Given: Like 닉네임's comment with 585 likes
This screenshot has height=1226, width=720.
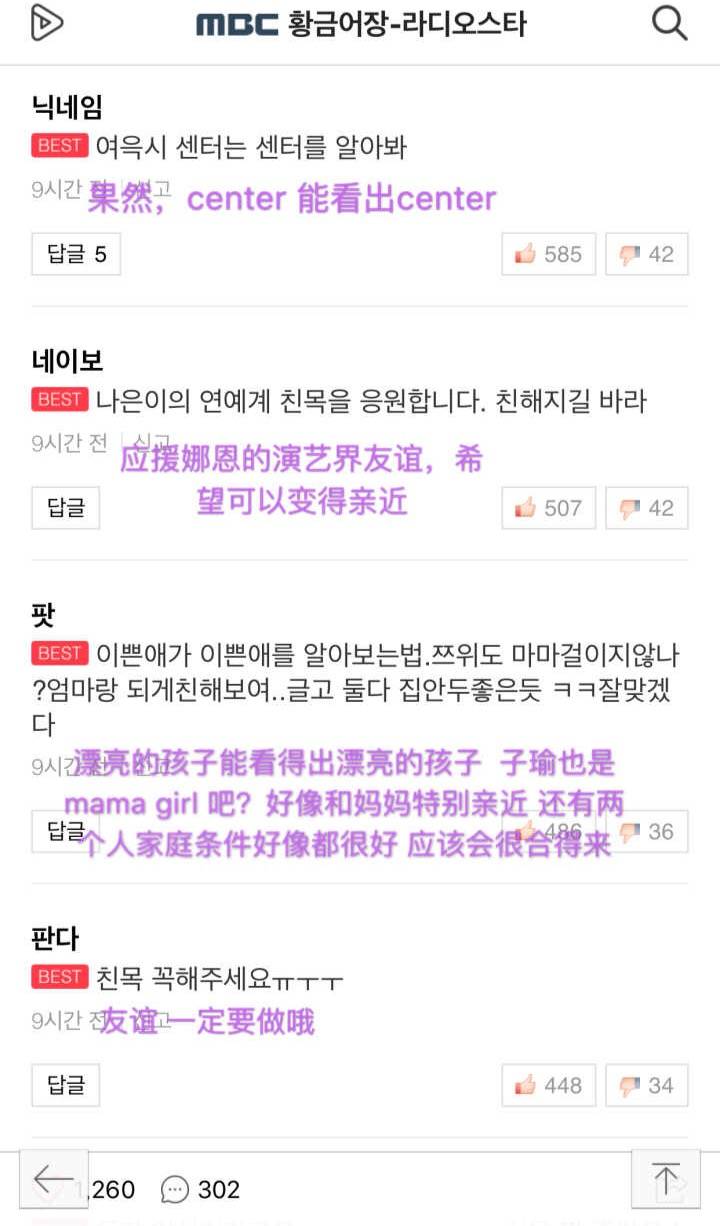Looking at the screenshot, I should tap(549, 254).
